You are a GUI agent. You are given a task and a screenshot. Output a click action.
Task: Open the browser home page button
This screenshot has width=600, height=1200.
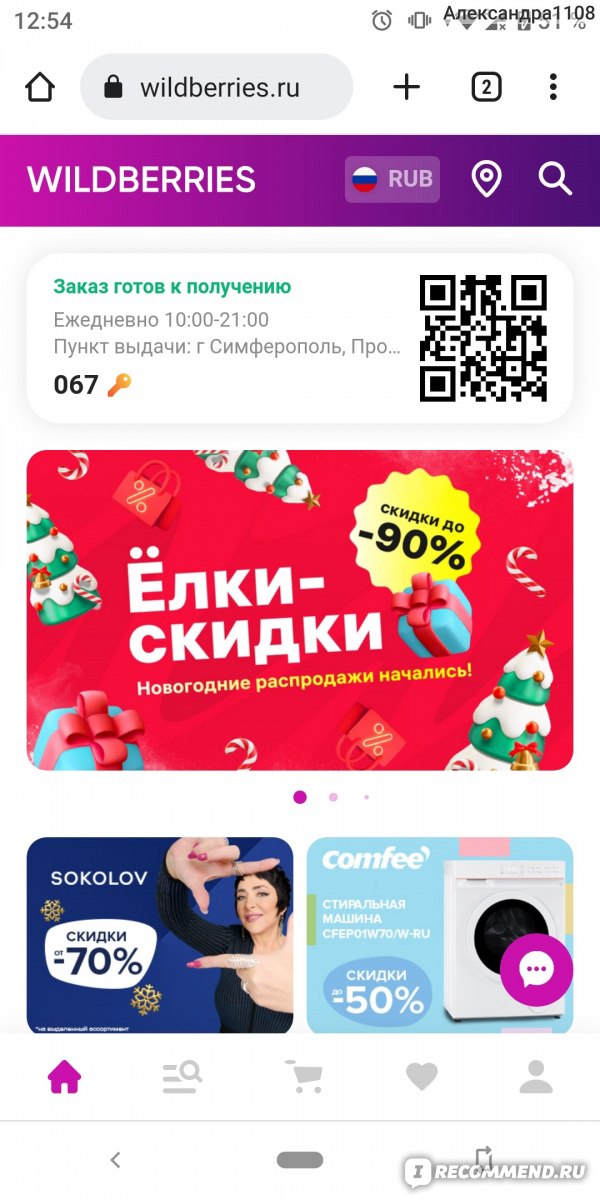point(40,87)
